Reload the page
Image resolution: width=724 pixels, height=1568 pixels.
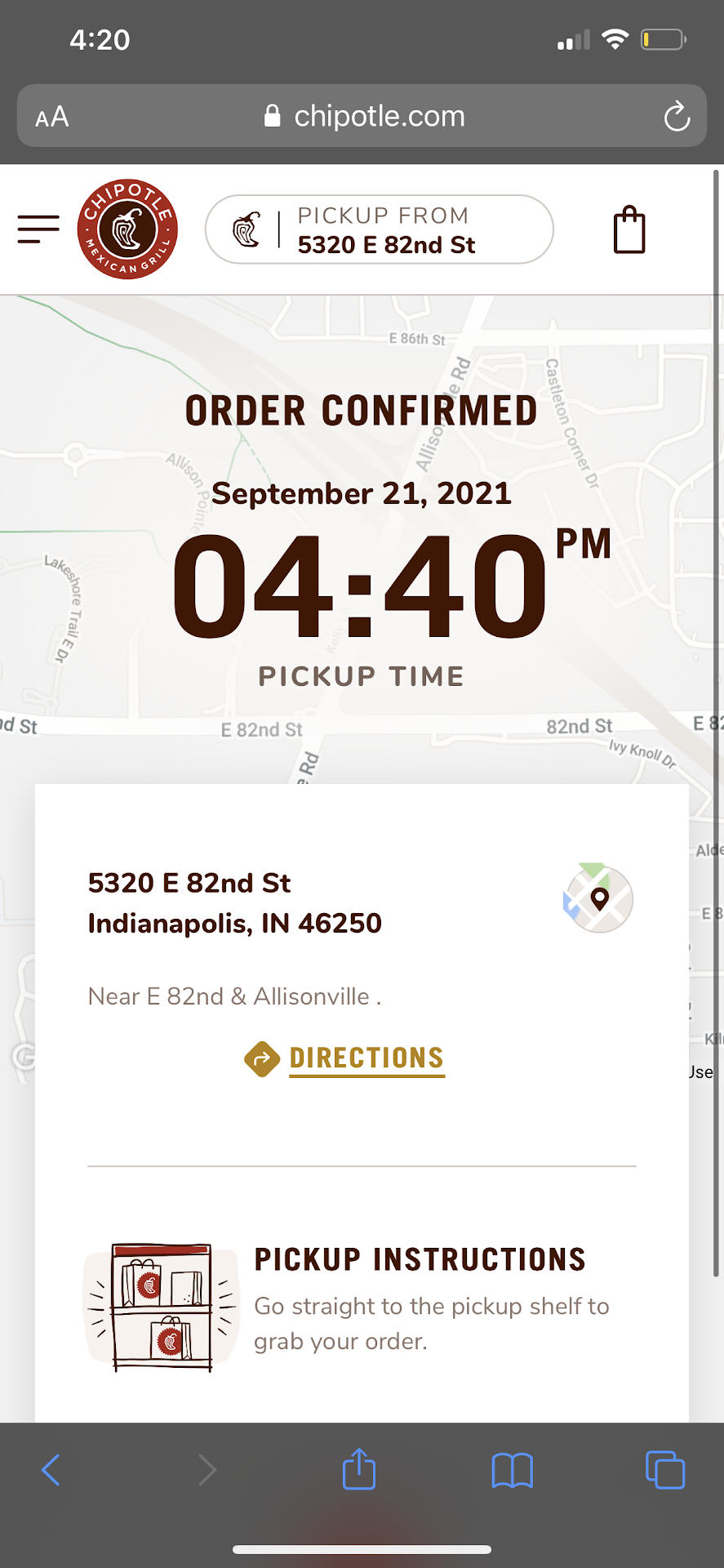677,116
